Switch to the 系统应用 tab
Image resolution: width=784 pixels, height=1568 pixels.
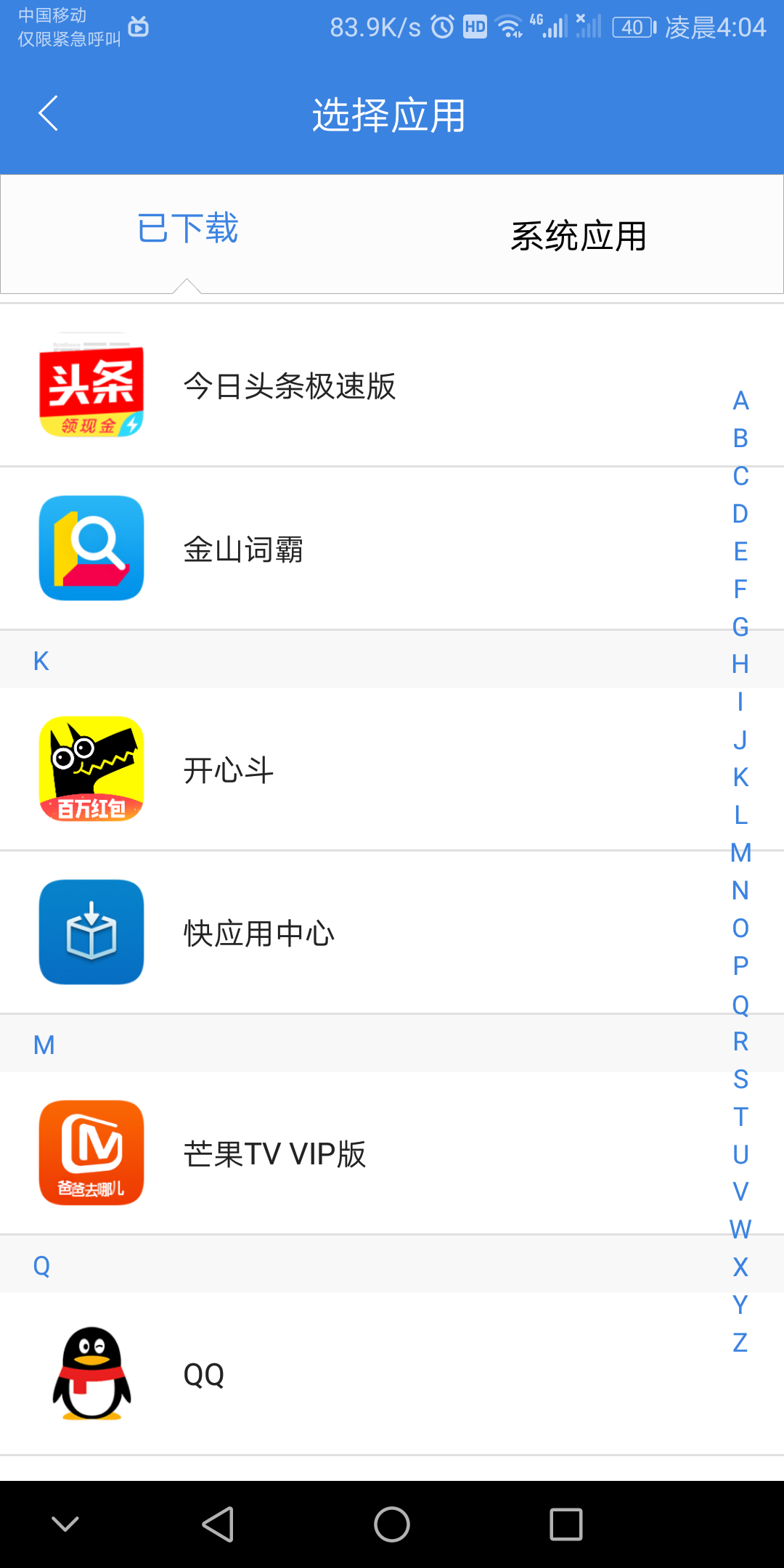point(579,236)
